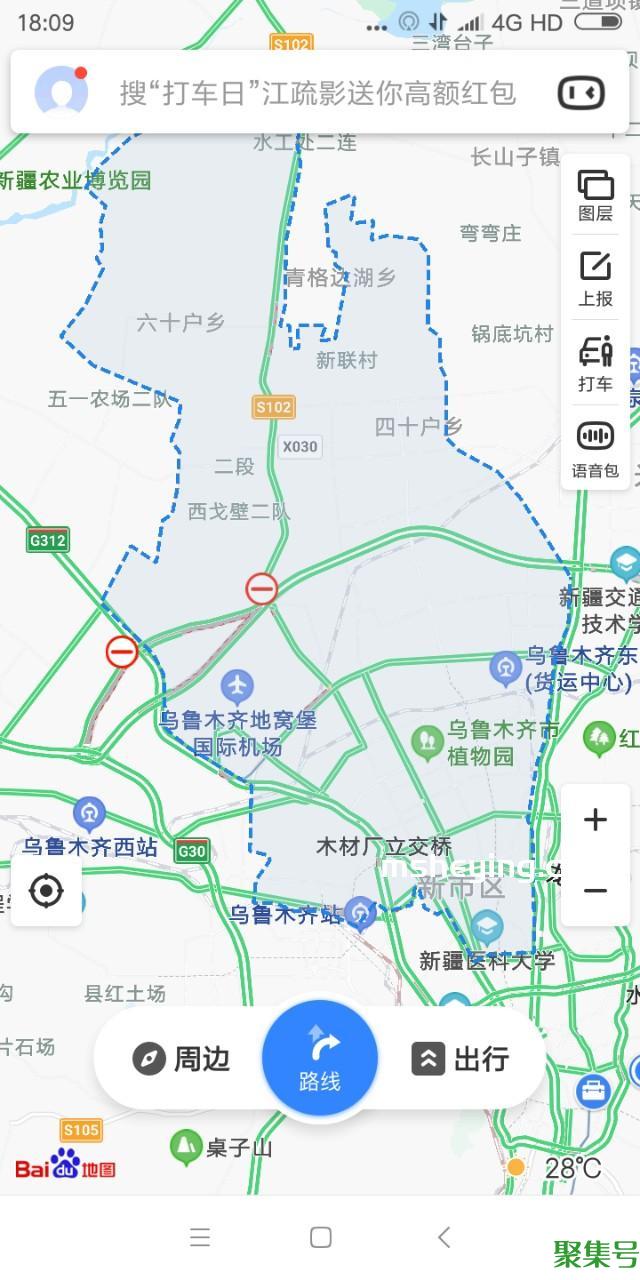Tap 上报 to report an issue

(595, 279)
